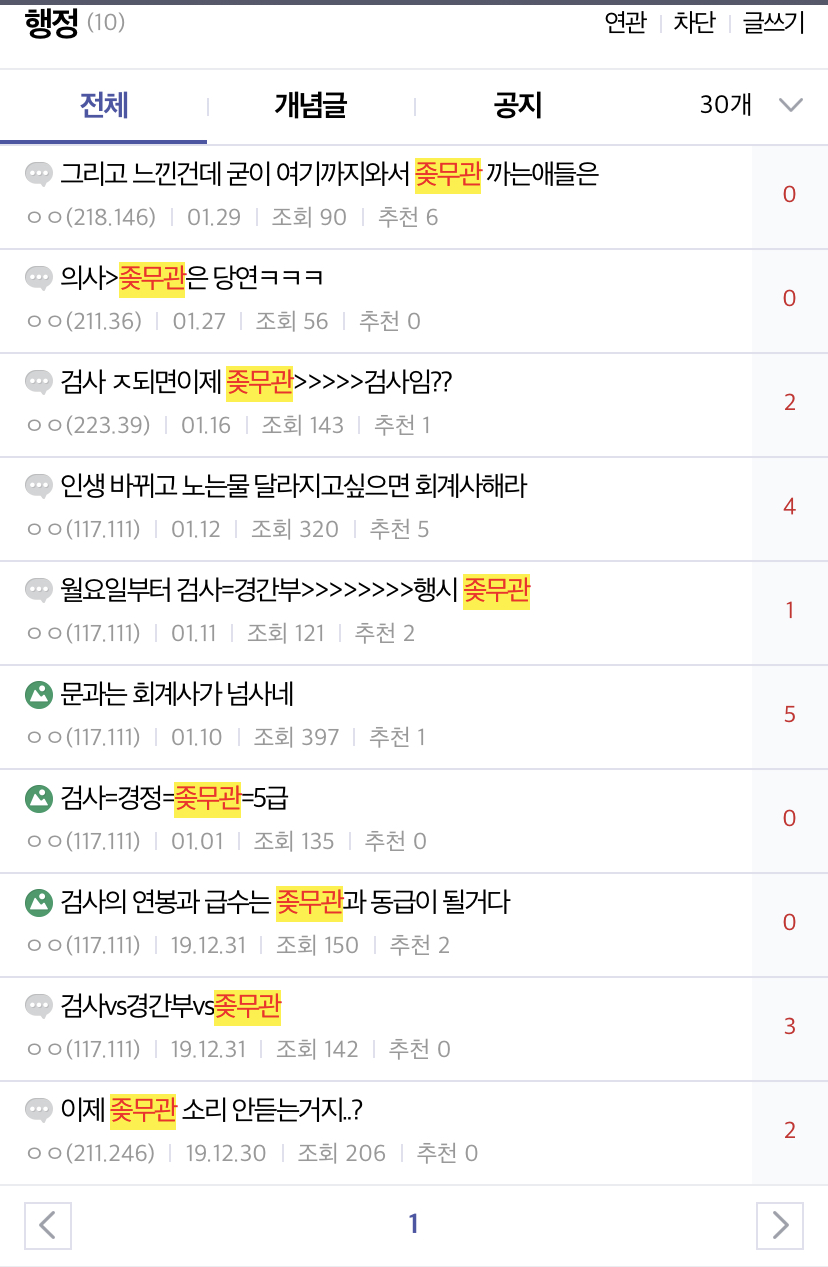The height and width of the screenshot is (1267, 828).
Task: Open post '문과는 회계사가 넘사네'
Action: coord(177,695)
